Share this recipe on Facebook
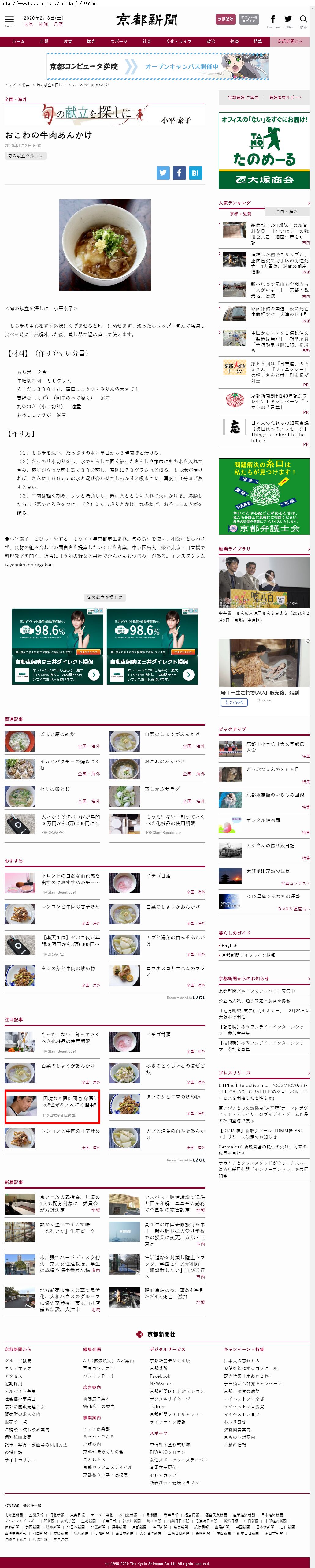 tap(179, 173)
